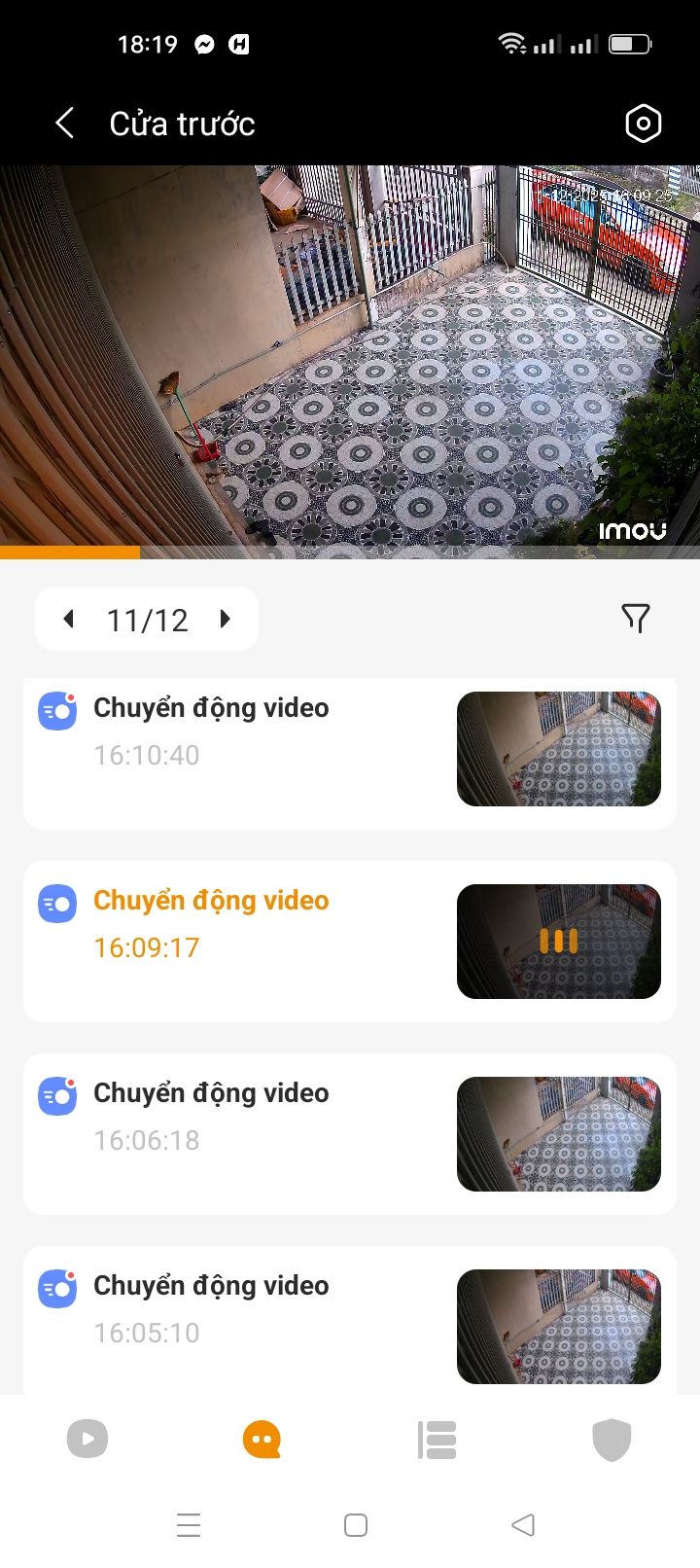
Task: Pause the playing 16:09:17 video clip
Action: [x=558, y=941]
